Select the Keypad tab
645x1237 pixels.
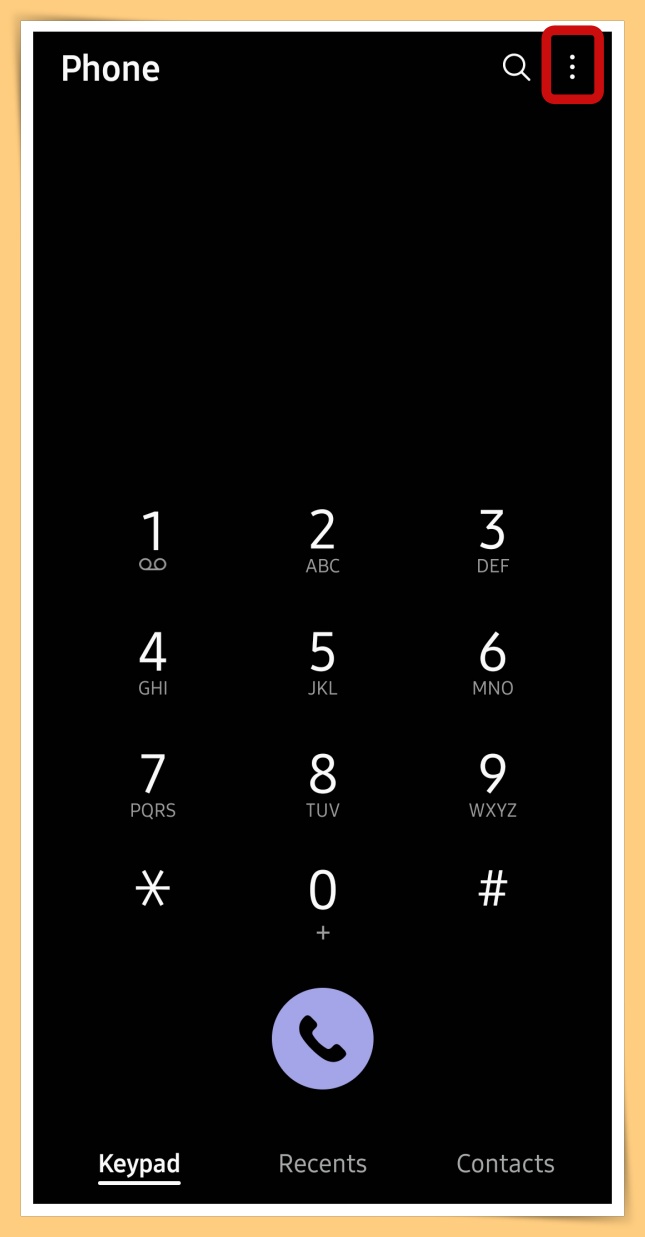139,1164
